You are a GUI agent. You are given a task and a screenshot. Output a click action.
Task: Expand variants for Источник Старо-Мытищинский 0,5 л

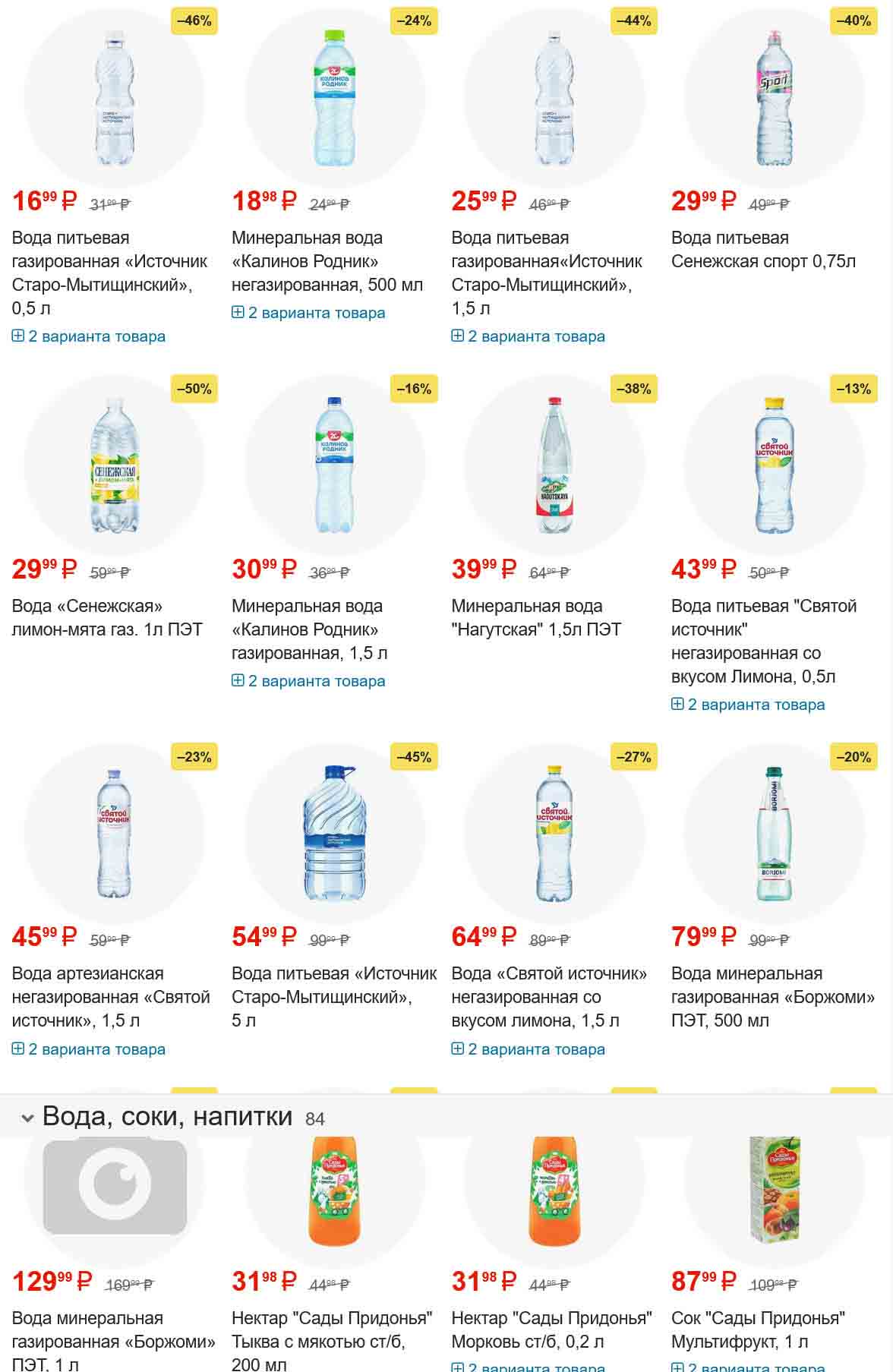click(x=89, y=336)
